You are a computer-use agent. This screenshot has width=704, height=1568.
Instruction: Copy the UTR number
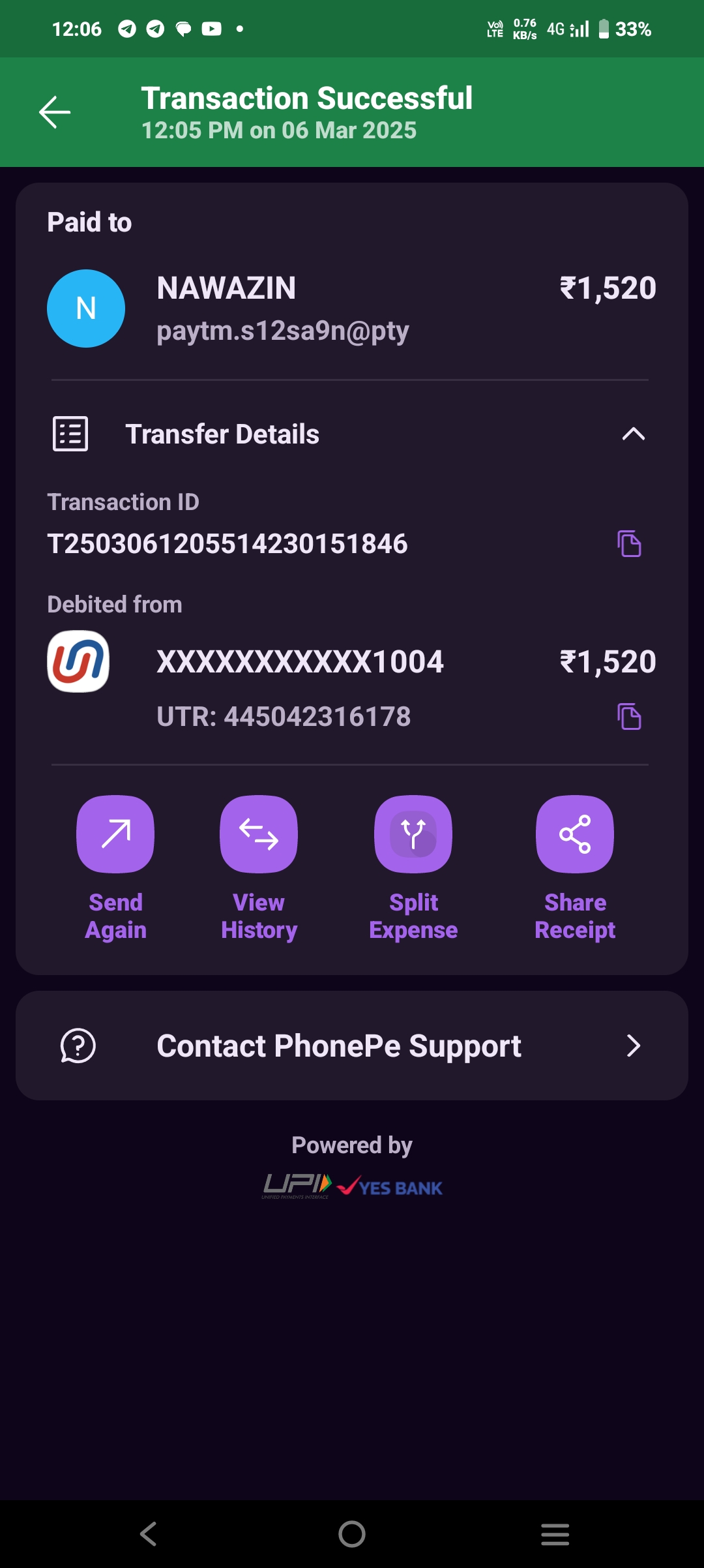coord(629,716)
